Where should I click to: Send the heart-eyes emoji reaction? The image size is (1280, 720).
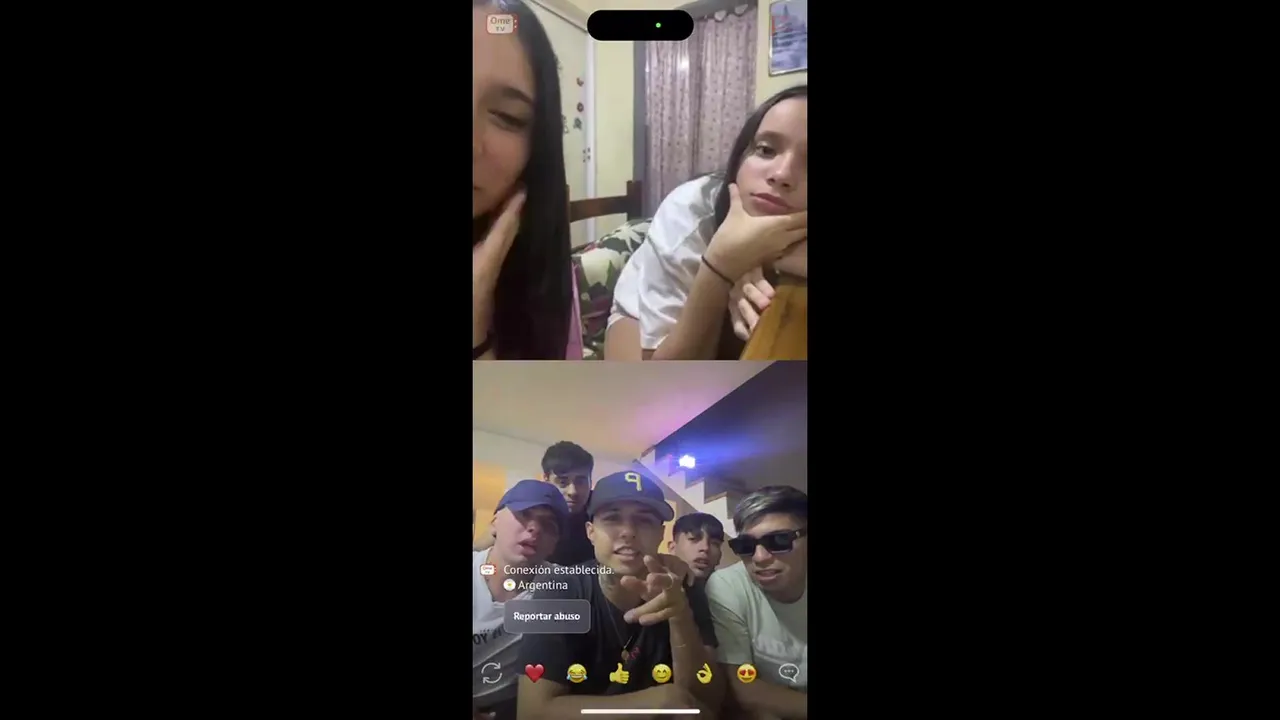[746, 673]
